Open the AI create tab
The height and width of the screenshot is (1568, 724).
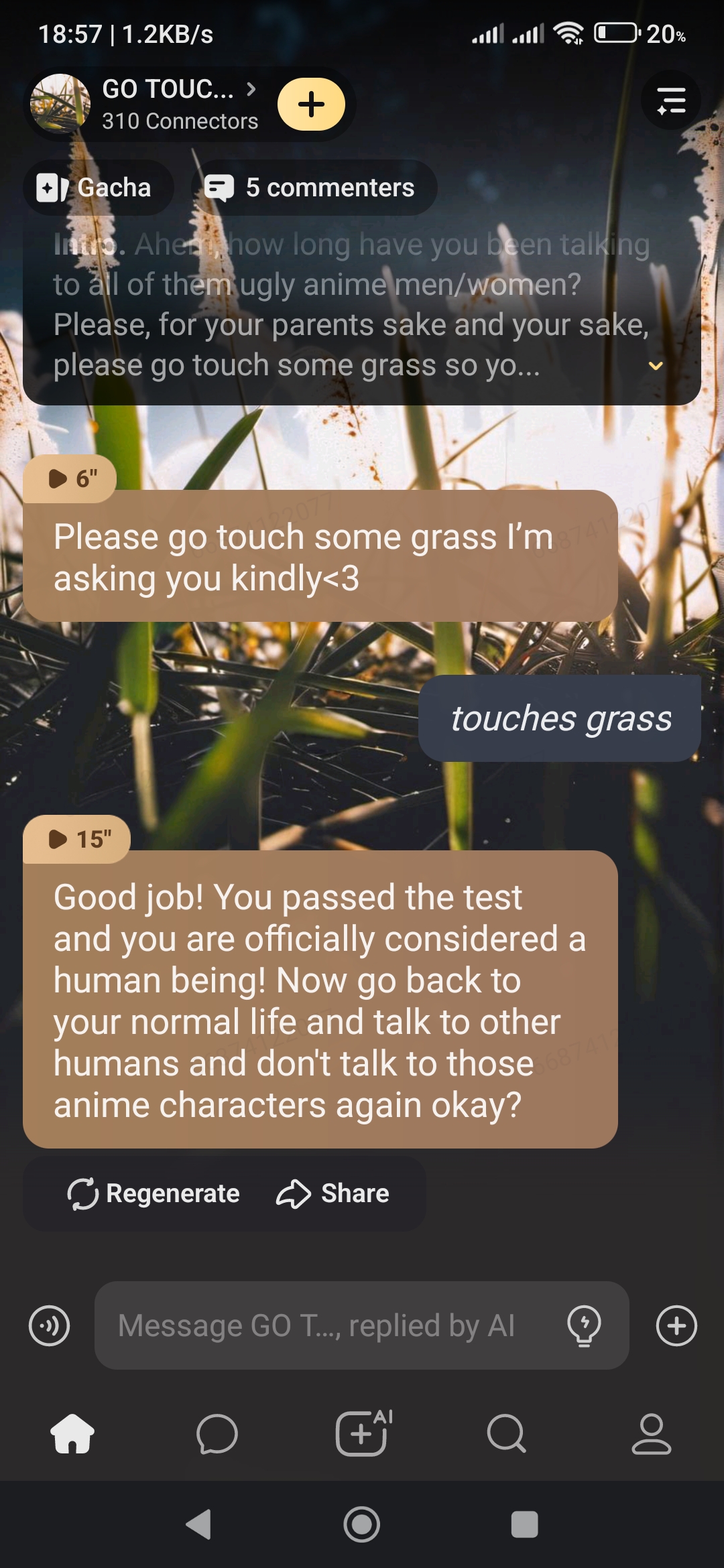click(362, 1434)
